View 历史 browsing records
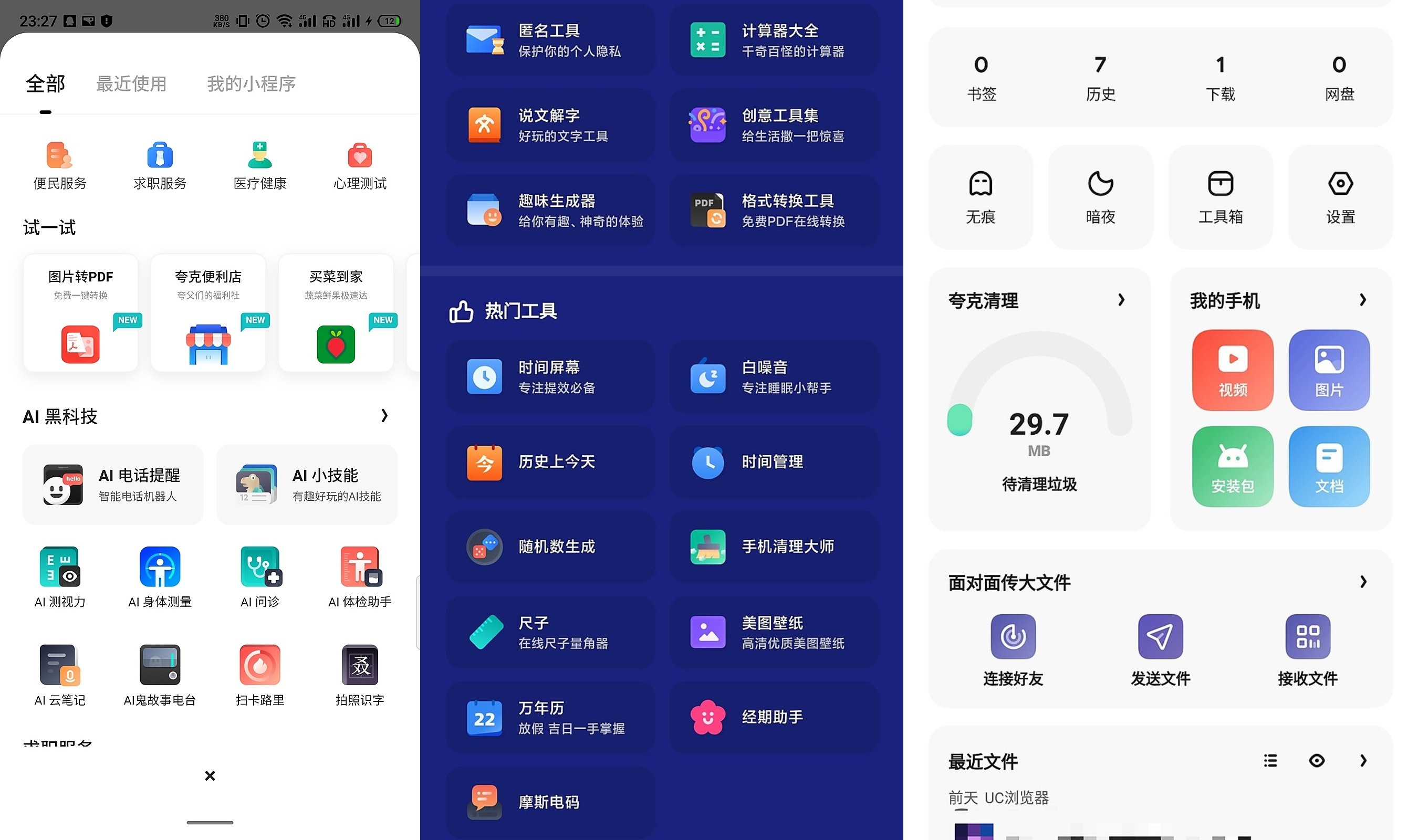This screenshot has width=1418, height=840. click(x=1100, y=77)
